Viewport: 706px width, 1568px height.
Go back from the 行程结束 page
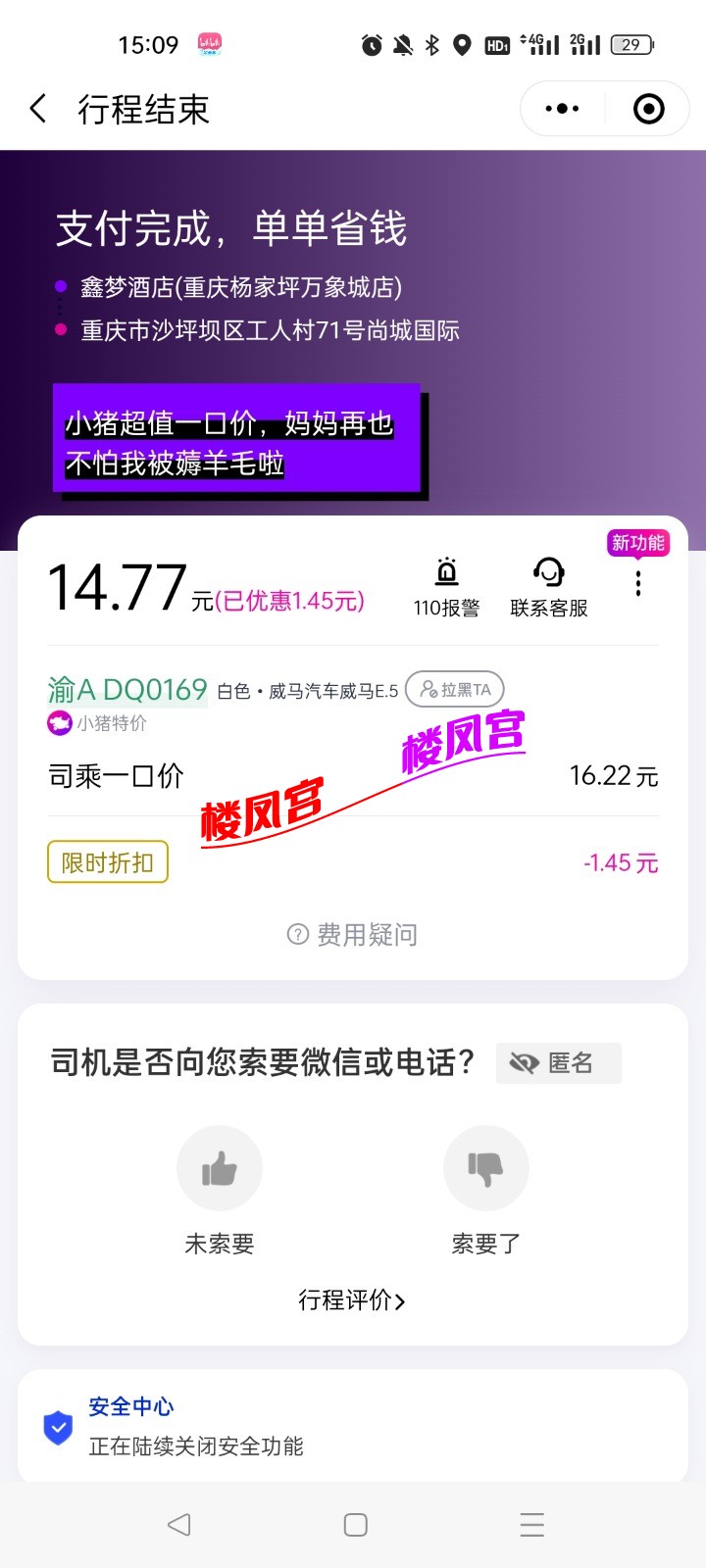click(x=38, y=109)
